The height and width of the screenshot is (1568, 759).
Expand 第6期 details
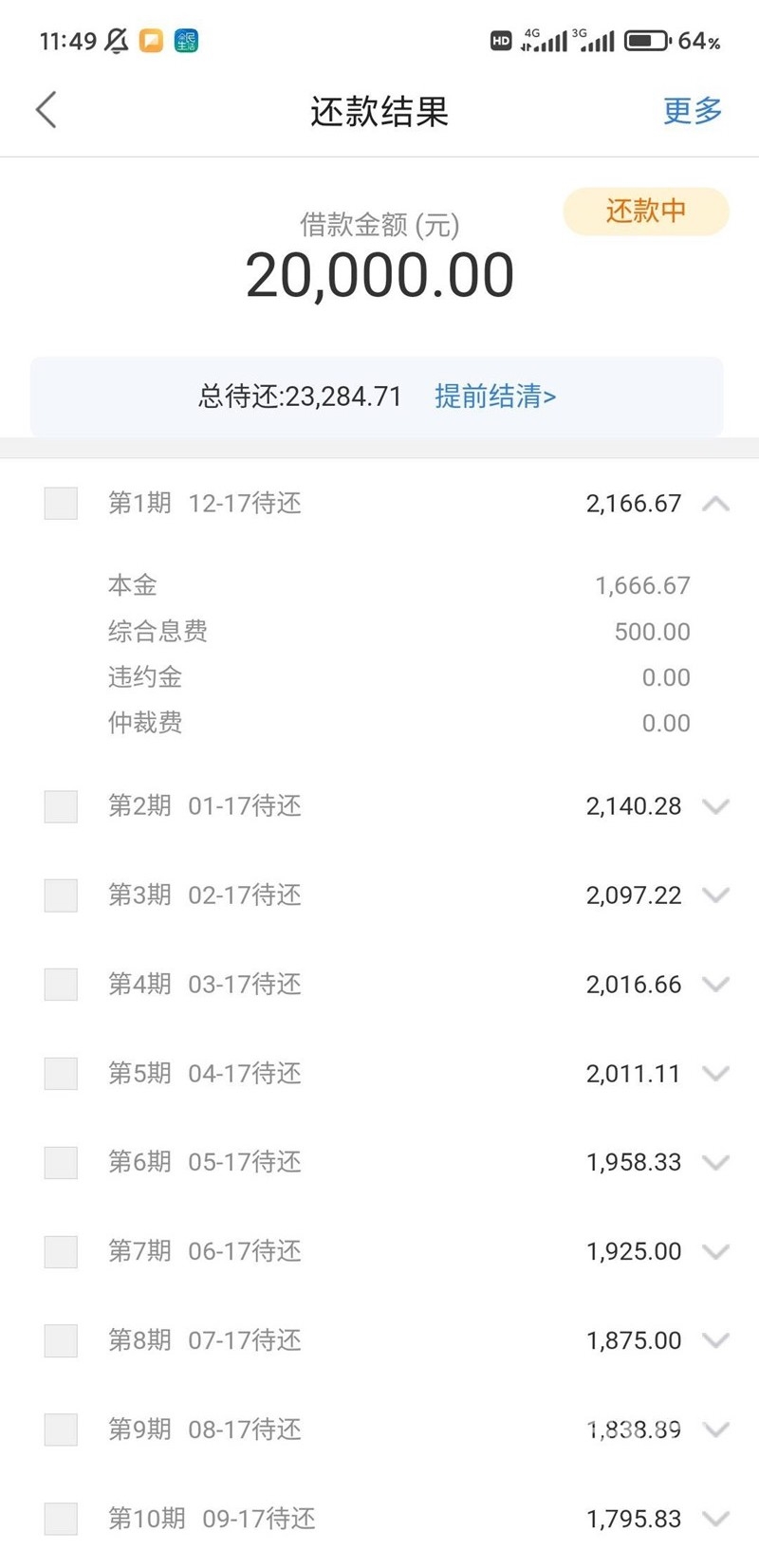click(x=715, y=1163)
